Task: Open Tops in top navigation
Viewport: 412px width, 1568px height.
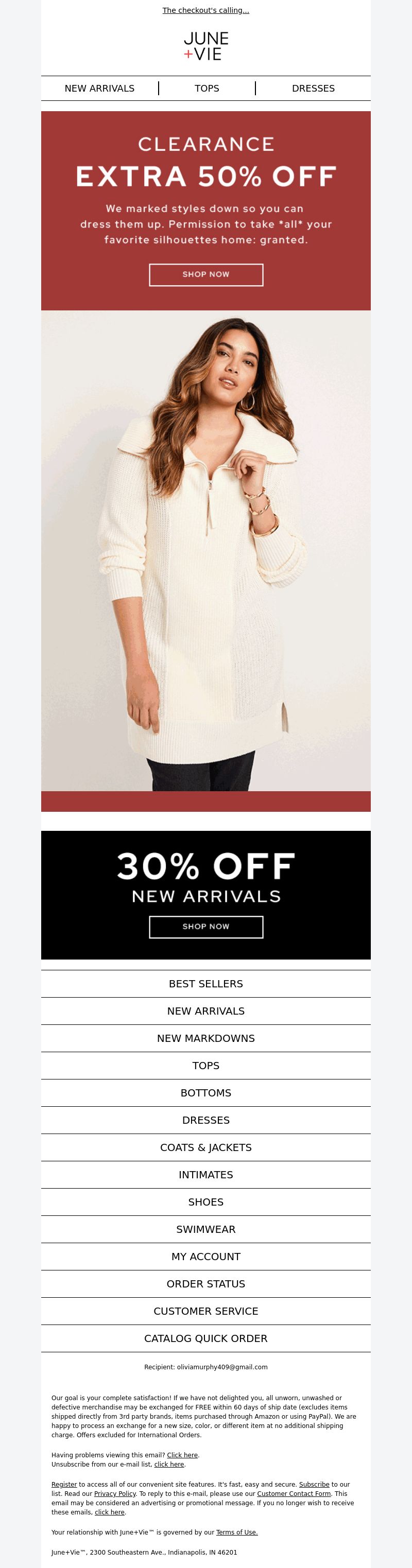Action: [x=207, y=88]
